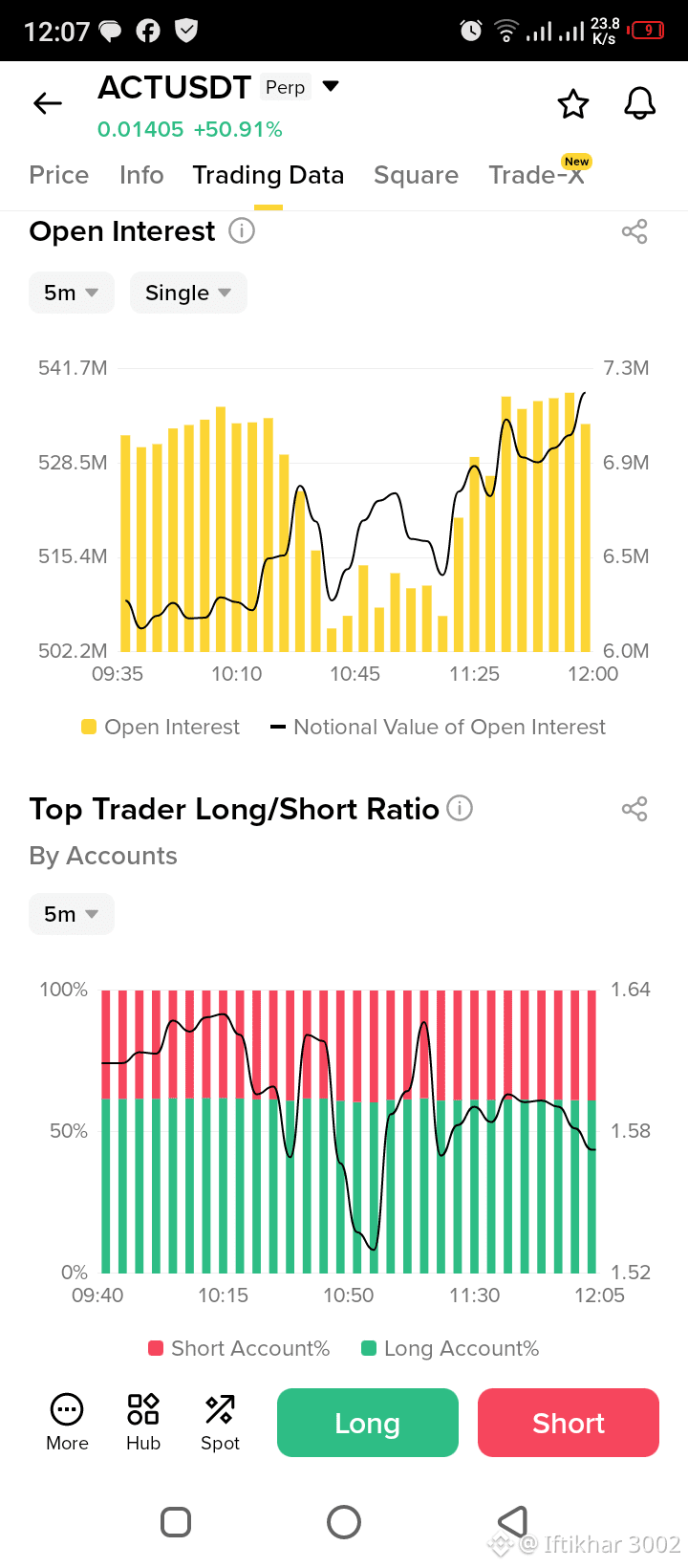Screen dimensions: 688x1568
Task: Open the Square tab
Action: [x=416, y=175]
